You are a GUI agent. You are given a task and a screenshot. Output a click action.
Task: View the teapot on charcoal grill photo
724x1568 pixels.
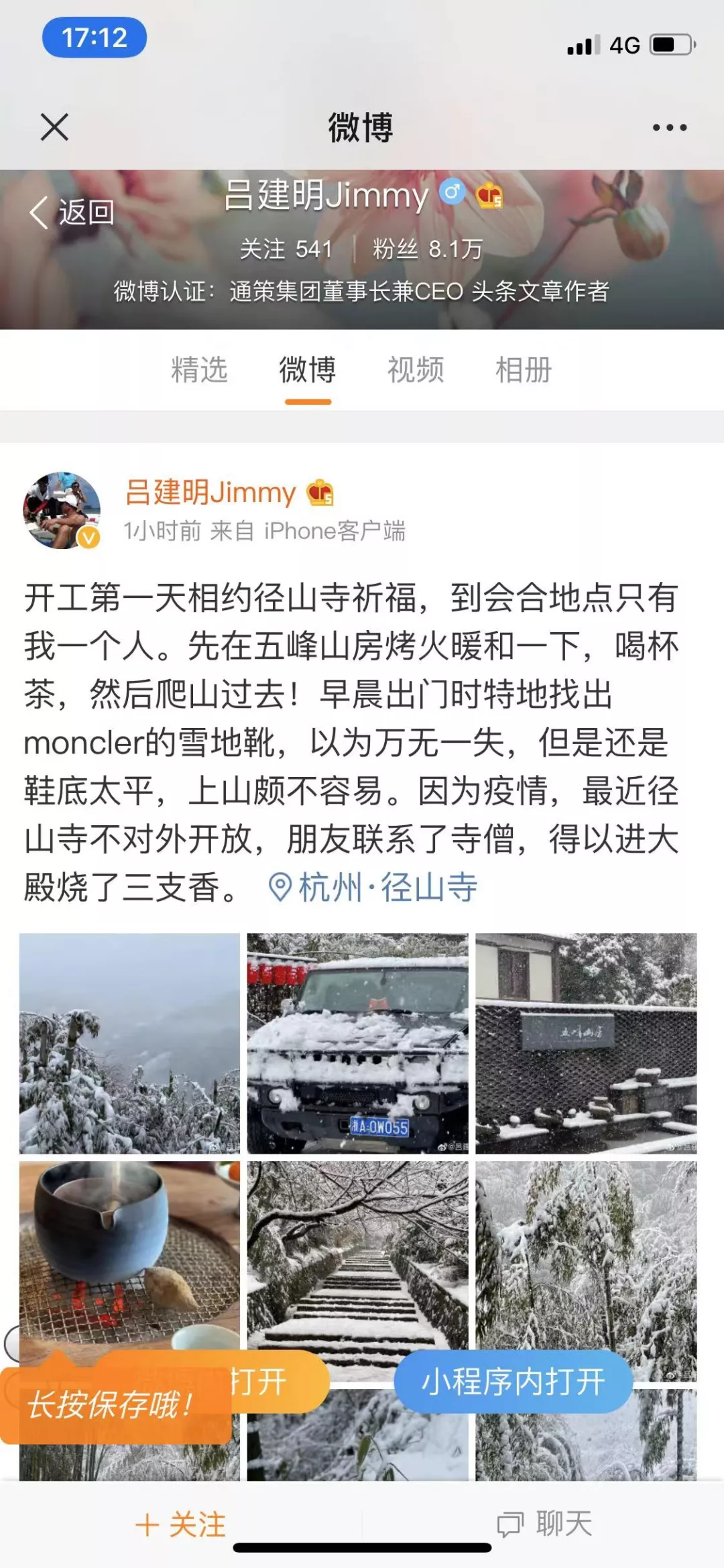point(129,1254)
